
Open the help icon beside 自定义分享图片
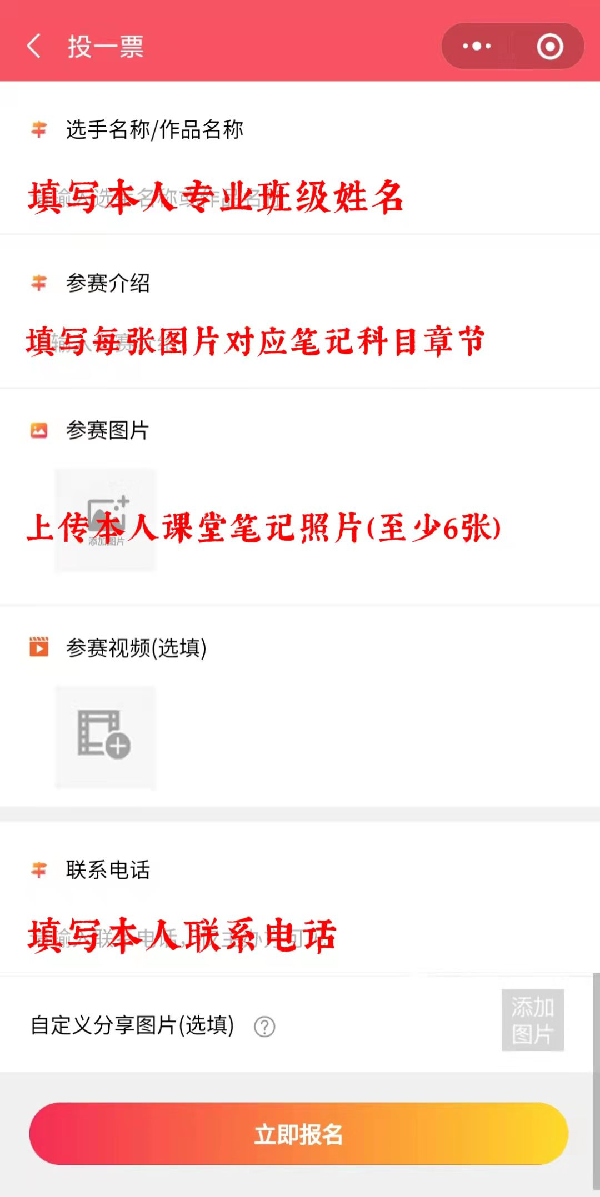264,1026
